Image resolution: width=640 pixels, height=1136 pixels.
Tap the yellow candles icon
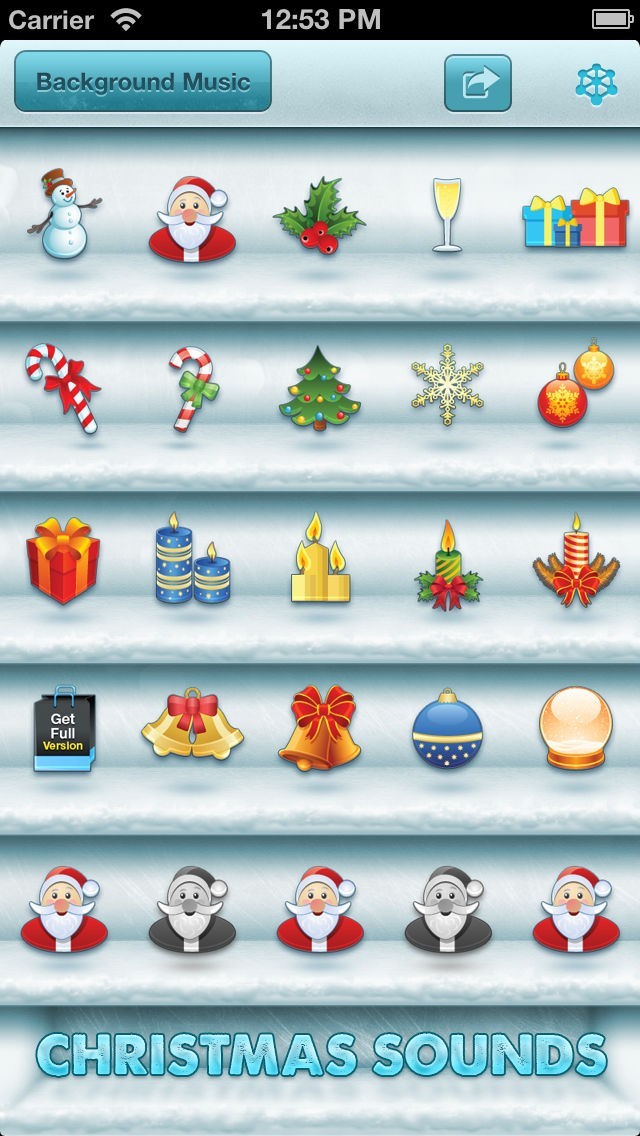click(x=320, y=560)
